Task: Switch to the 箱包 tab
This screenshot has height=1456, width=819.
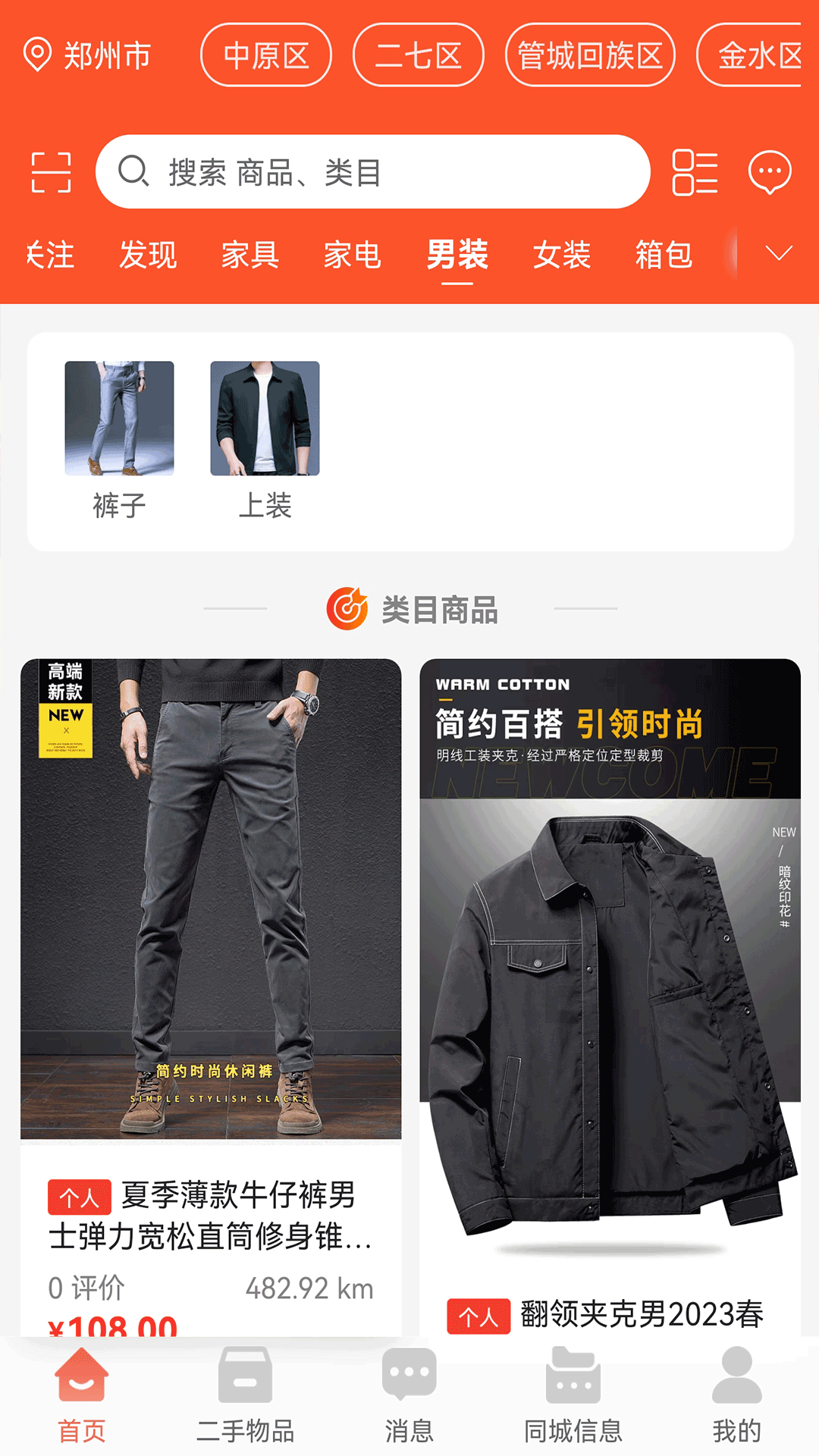Action: (x=664, y=254)
